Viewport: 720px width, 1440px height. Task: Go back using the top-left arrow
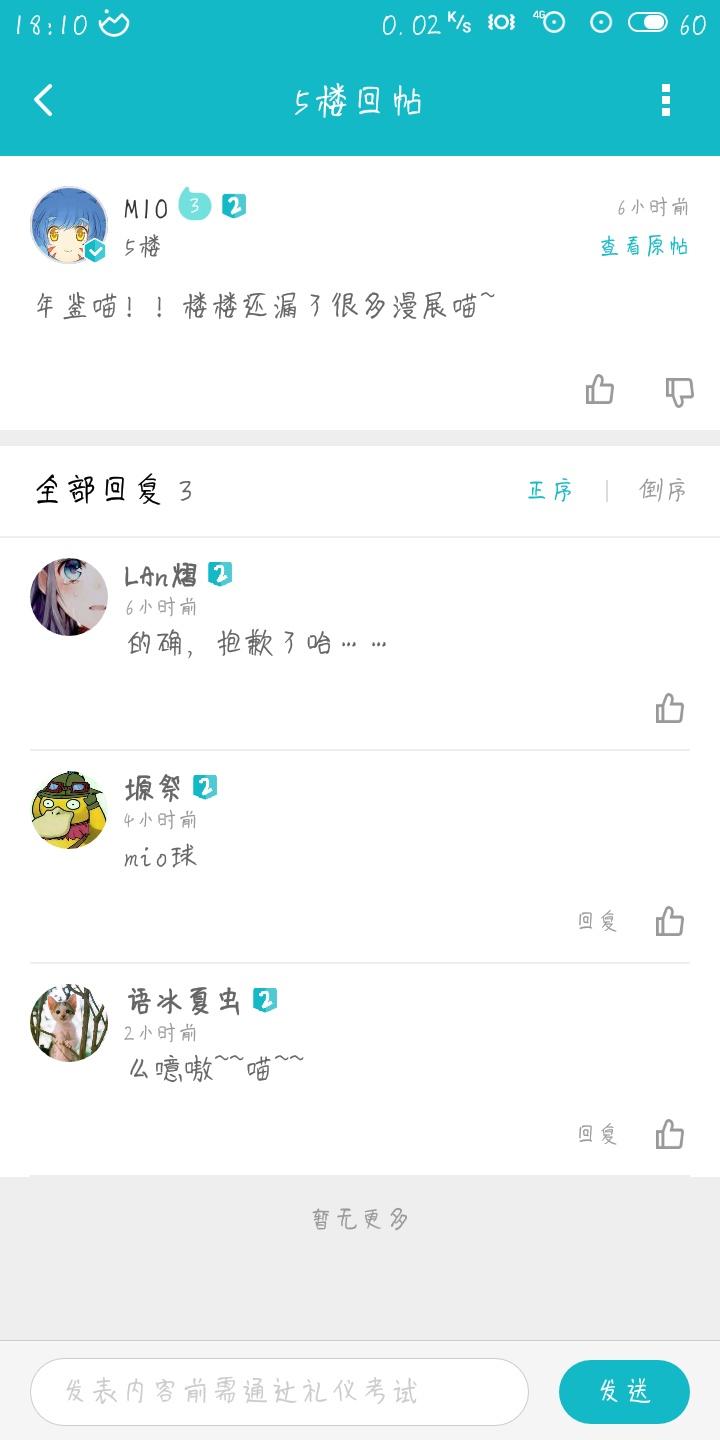pyautogui.click(x=43, y=100)
